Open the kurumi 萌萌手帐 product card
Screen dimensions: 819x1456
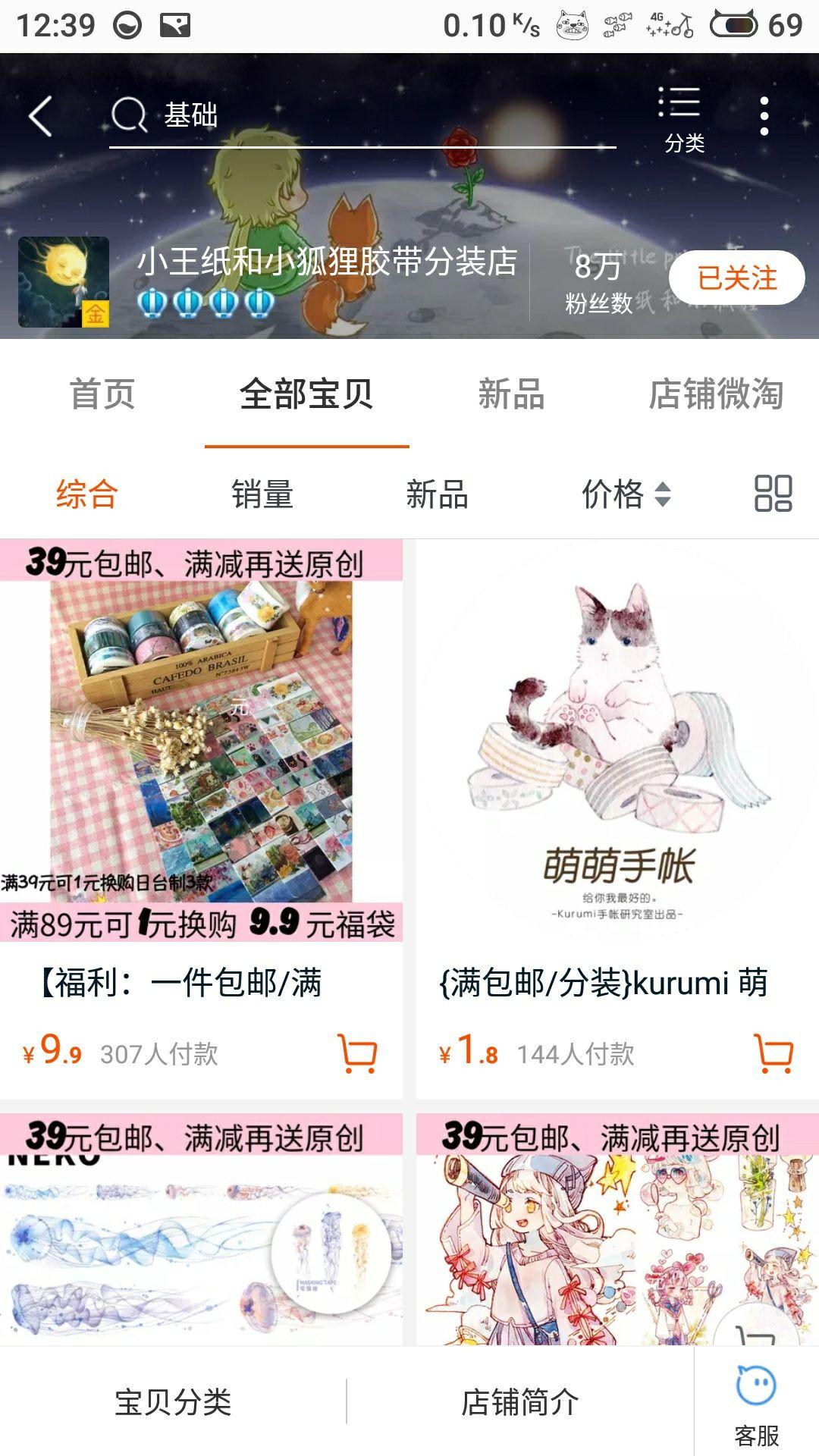pyautogui.click(x=617, y=819)
